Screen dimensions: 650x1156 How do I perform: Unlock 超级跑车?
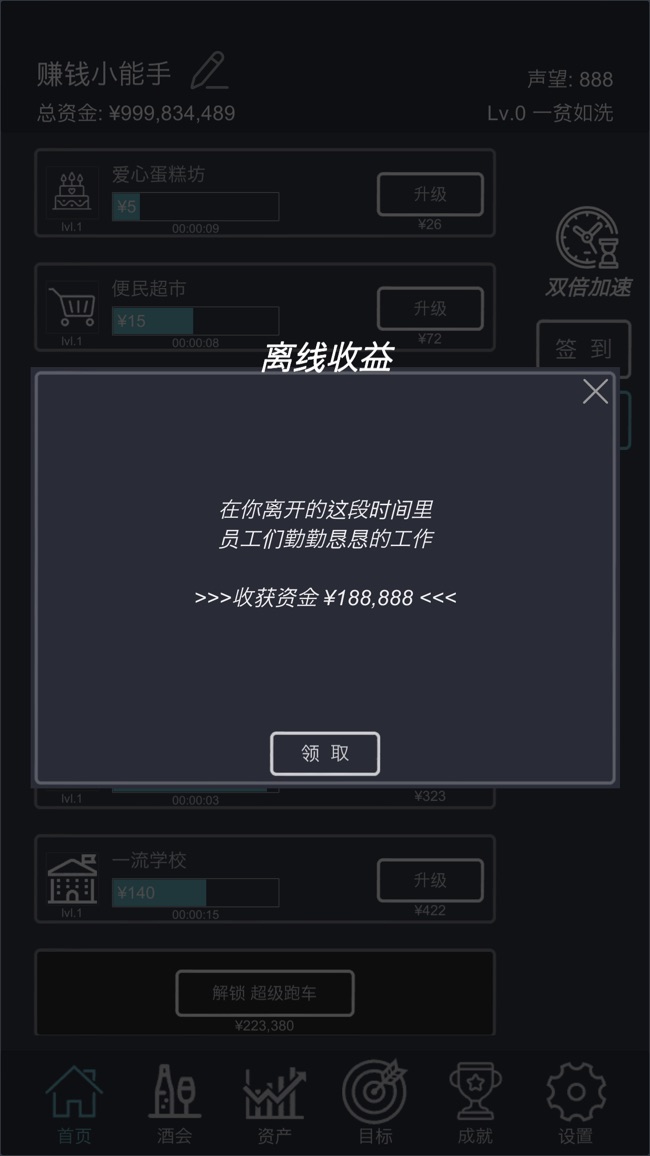point(265,993)
